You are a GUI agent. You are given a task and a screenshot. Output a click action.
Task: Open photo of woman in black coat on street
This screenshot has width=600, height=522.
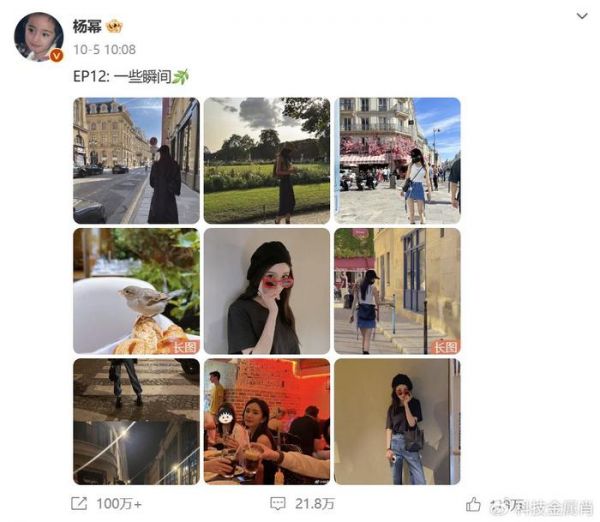(136, 160)
